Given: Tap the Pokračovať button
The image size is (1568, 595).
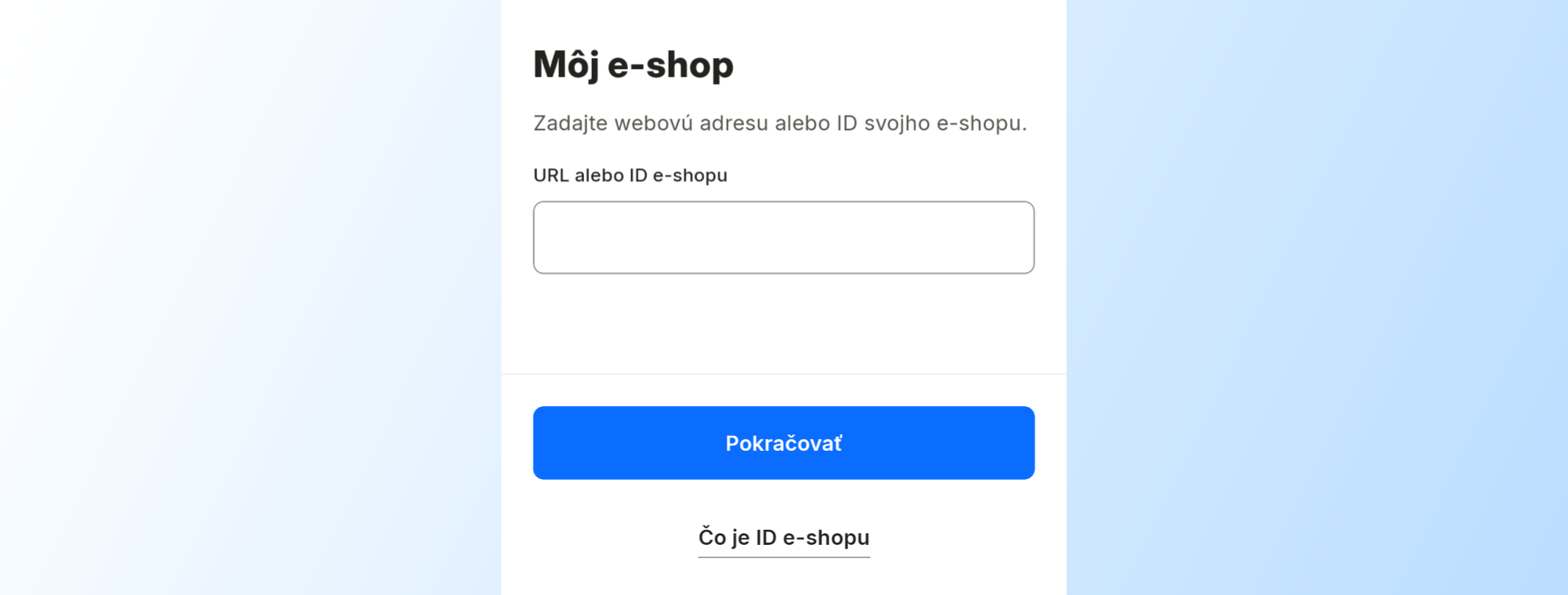Looking at the screenshot, I should [x=783, y=443].
